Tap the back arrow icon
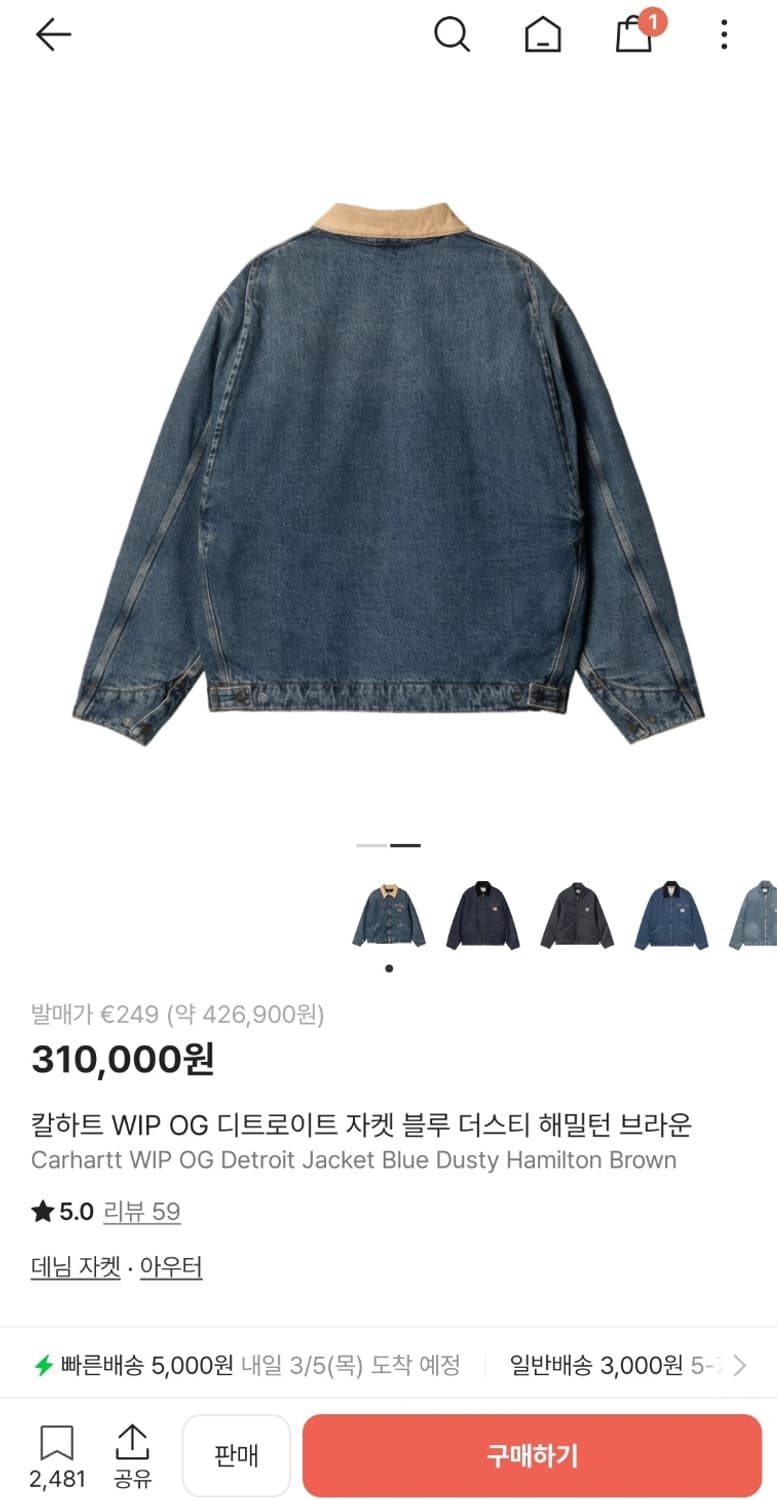This screenshot has width=777, height=1500. click(x=53, y=34)
